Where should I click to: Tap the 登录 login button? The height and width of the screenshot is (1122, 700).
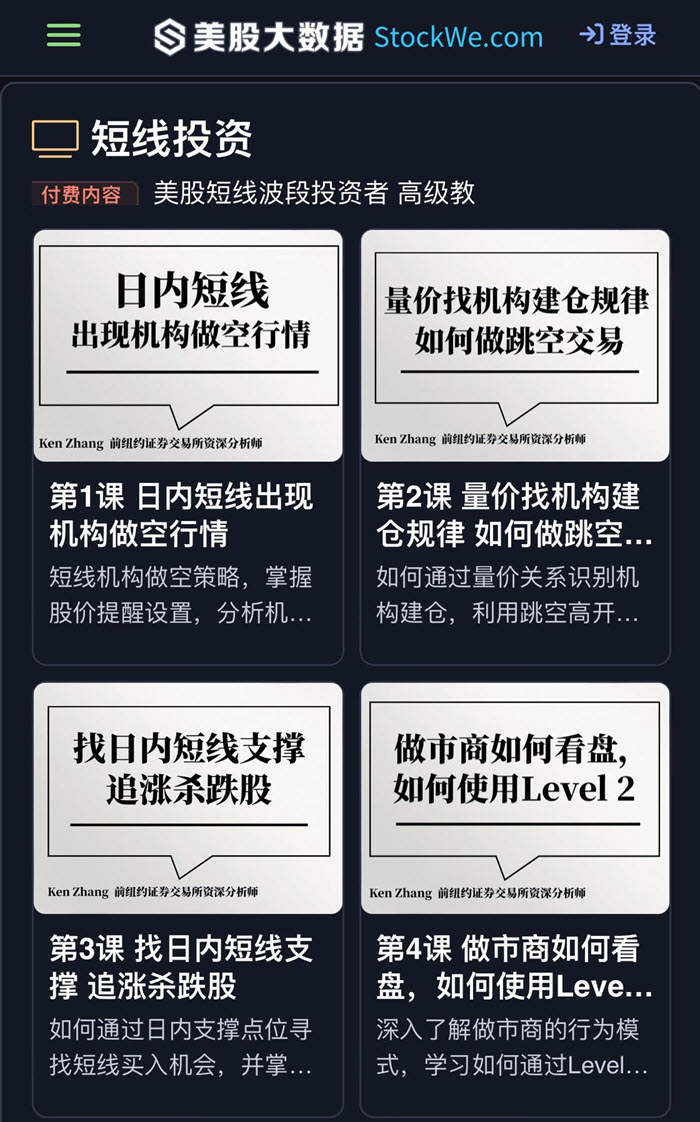point(618,36)
